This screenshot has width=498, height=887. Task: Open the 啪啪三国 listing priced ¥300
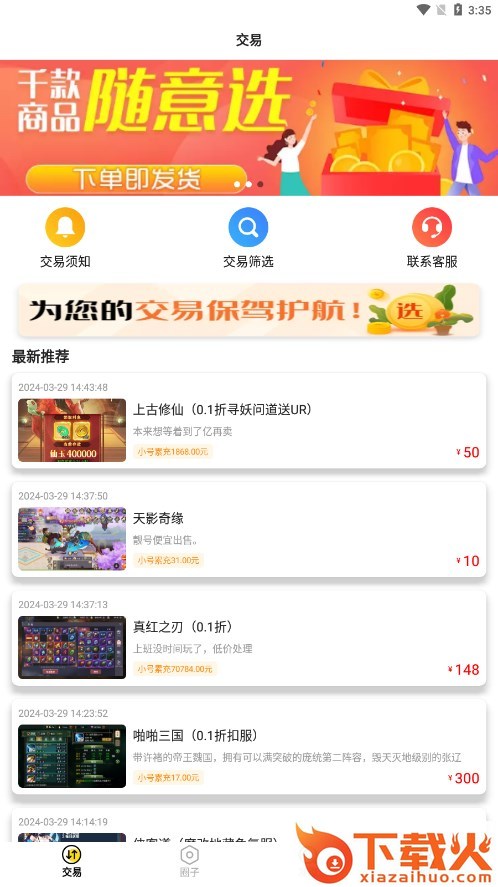[x=249, y=747]
